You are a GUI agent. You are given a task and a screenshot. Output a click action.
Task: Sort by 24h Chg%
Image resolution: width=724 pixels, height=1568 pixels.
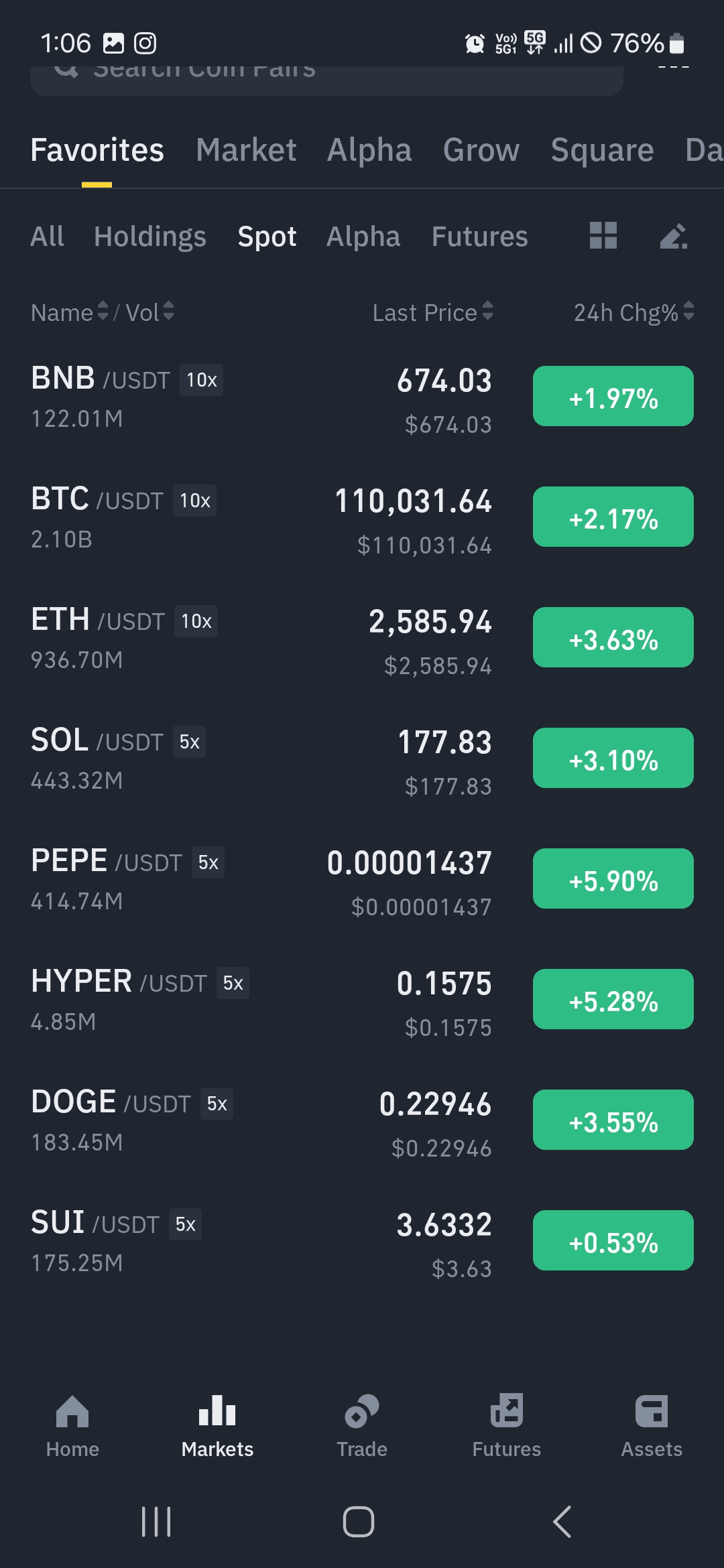click(633, 312)
